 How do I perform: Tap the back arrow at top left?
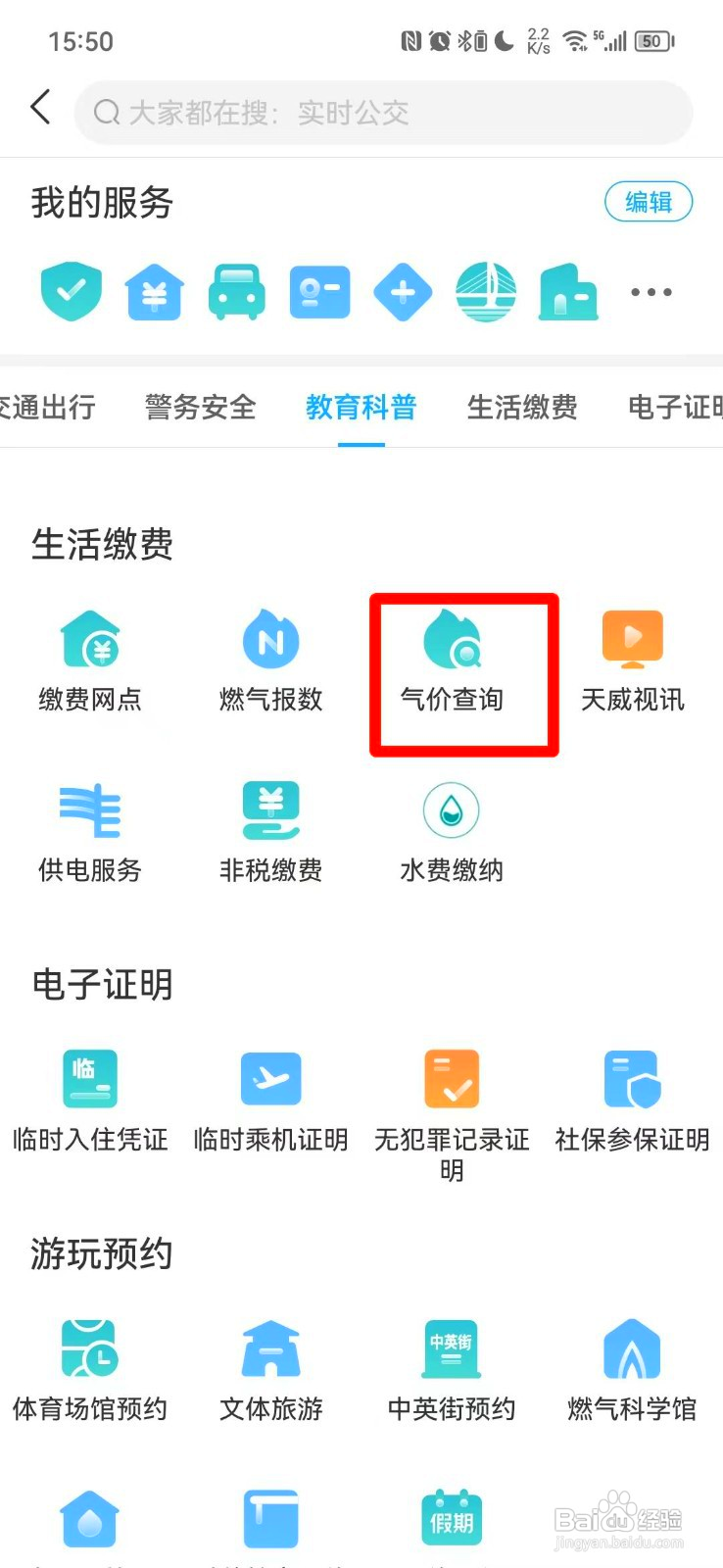pos(39,108)
